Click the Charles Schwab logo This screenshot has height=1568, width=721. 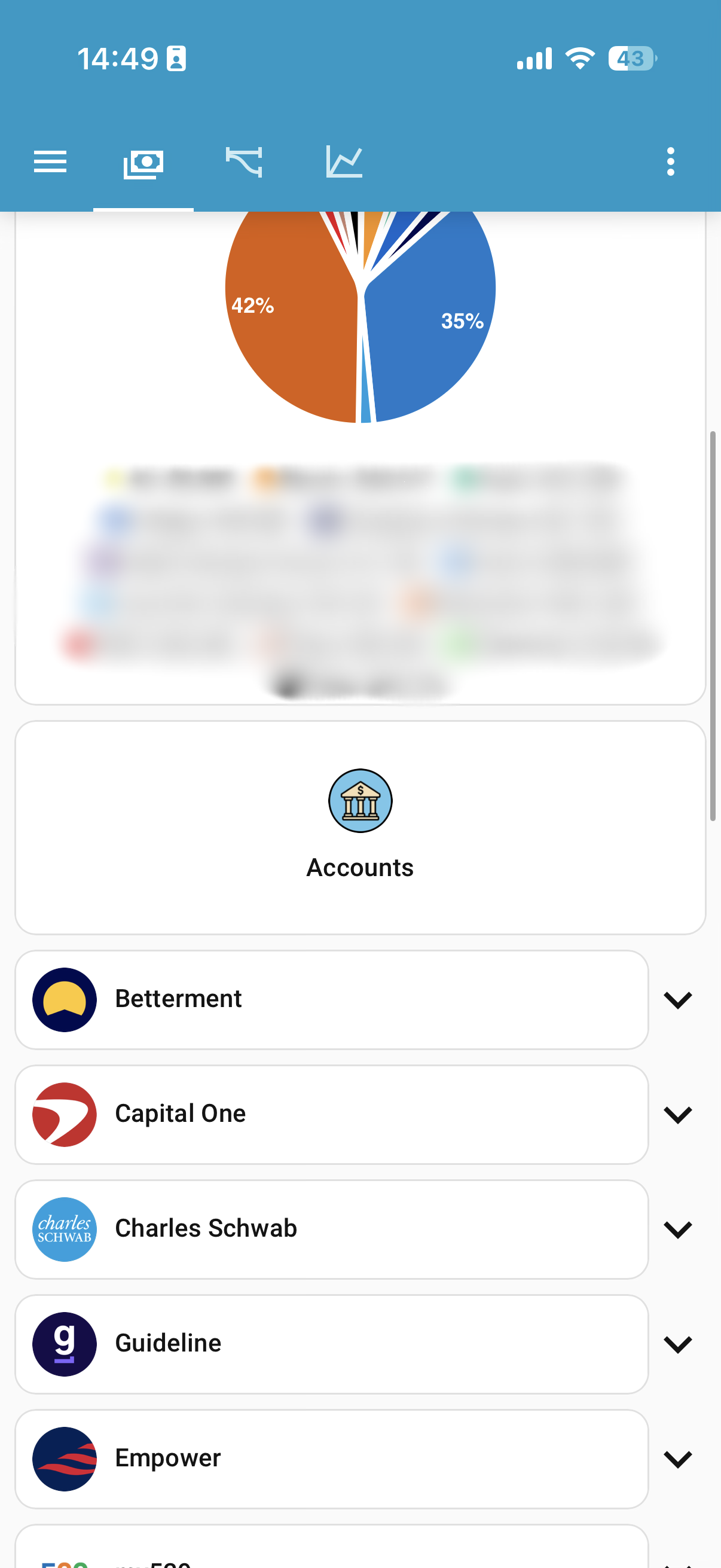click(65, 1228)
